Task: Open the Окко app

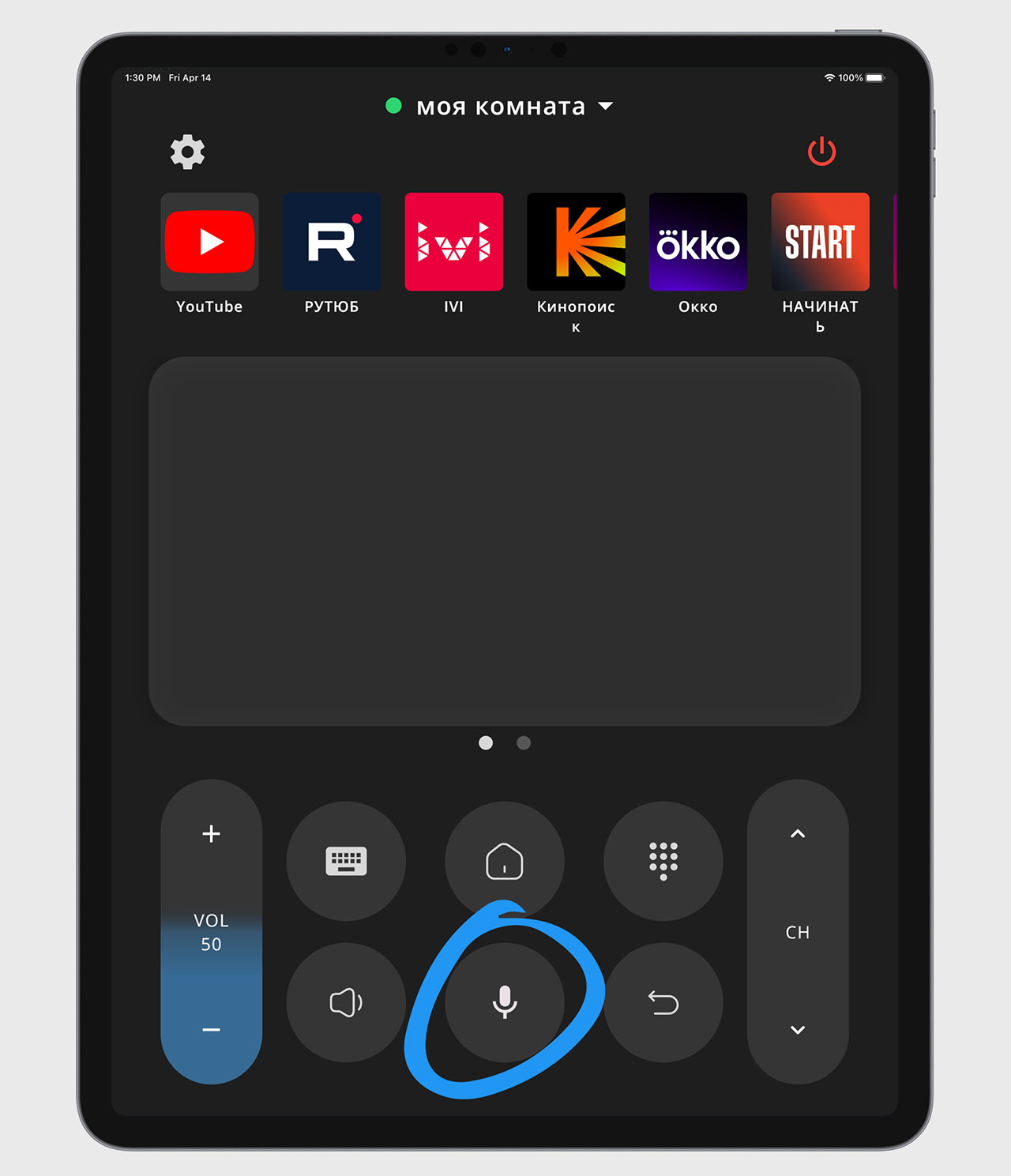Action: (x=697, y=242)
